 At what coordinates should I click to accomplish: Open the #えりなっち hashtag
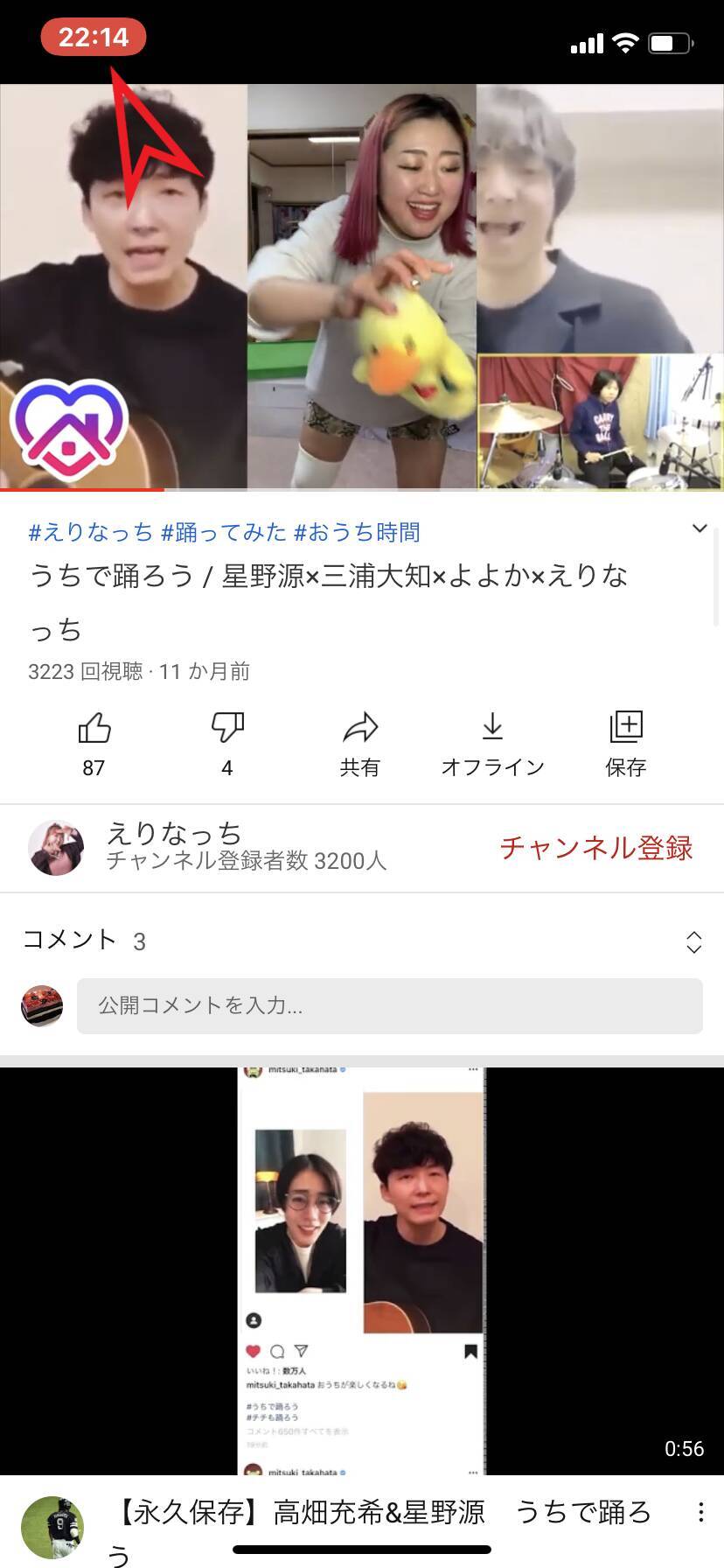tap(90, 532)
